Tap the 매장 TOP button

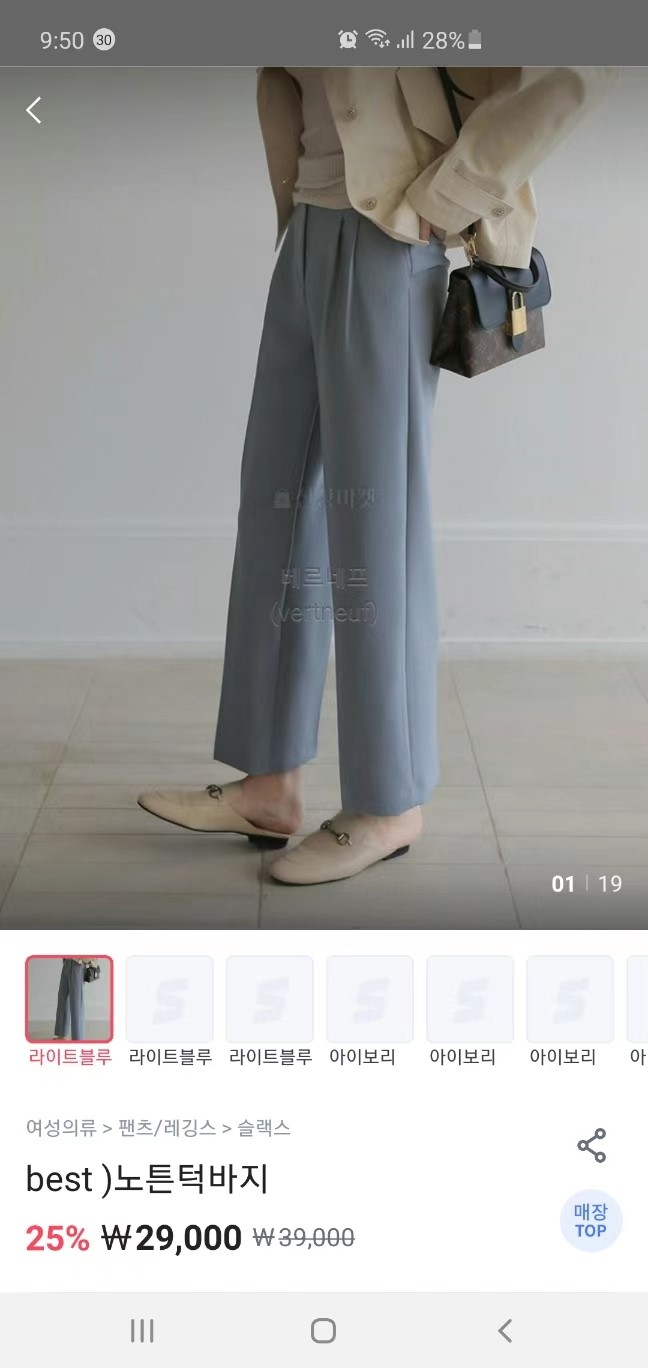pyautogui.click(x=591, y=1220)
